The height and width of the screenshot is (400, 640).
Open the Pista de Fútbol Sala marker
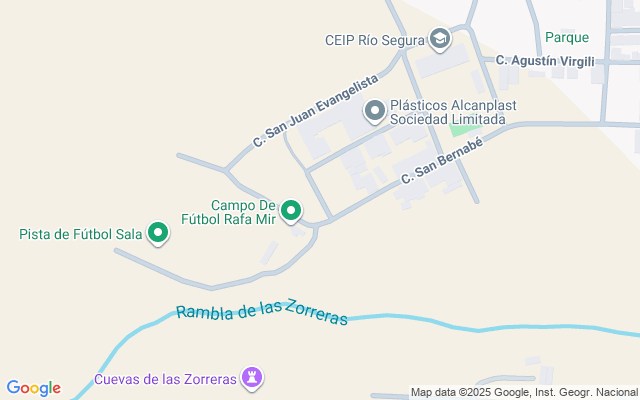coord(158,234)
